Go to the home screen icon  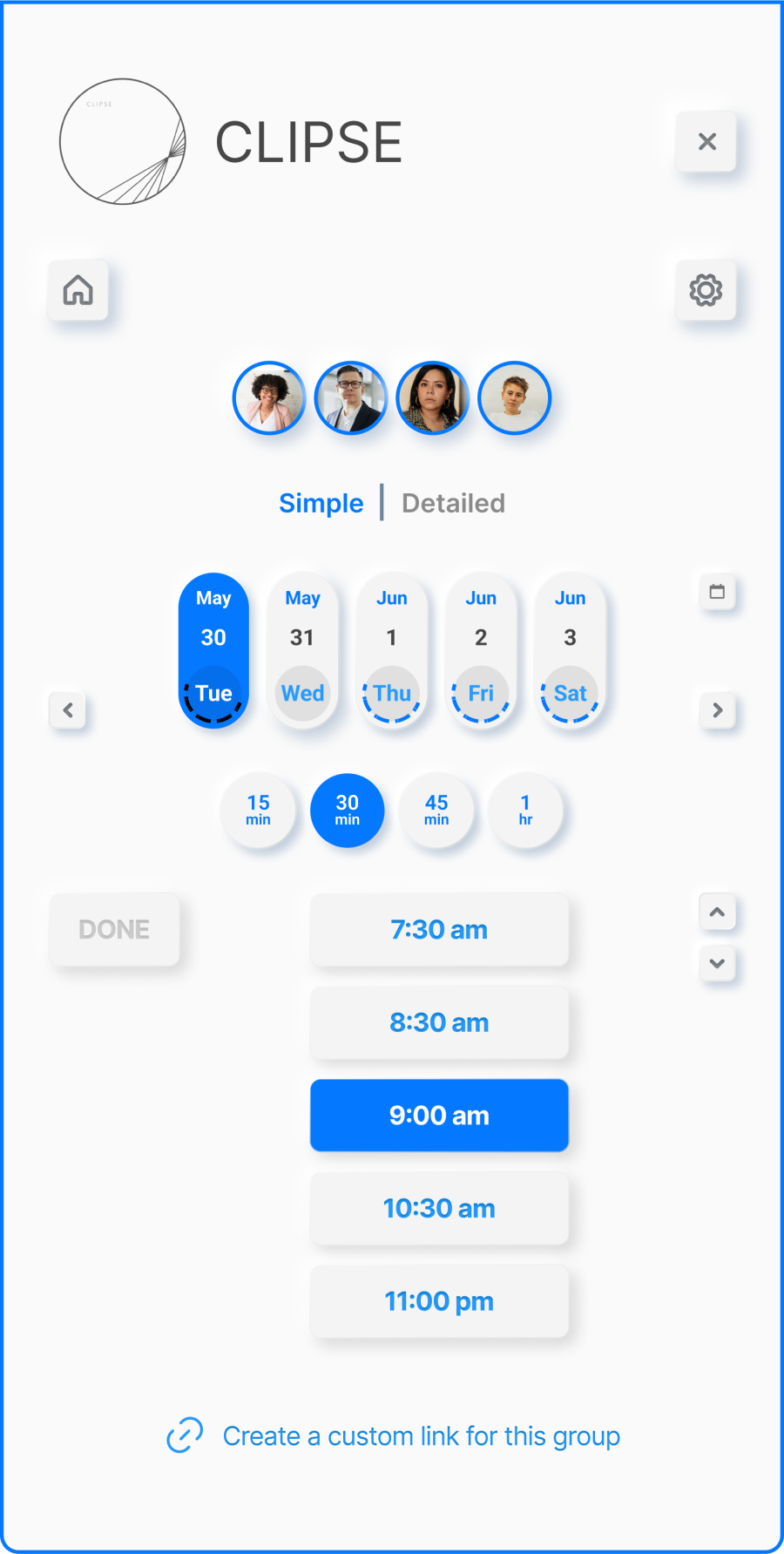pyautogui.click(x=78, y=290)
